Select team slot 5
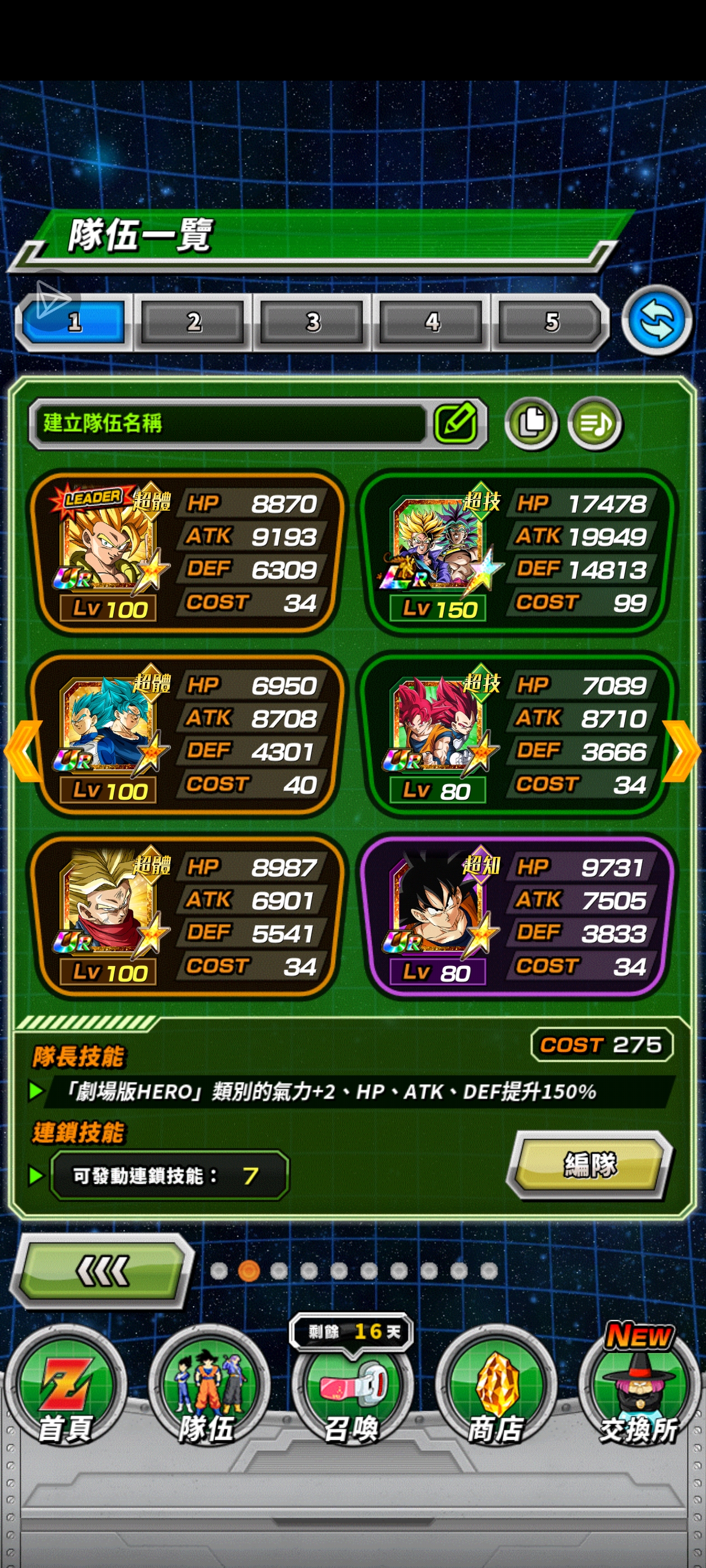The image size is (706, 1568). 551,322
